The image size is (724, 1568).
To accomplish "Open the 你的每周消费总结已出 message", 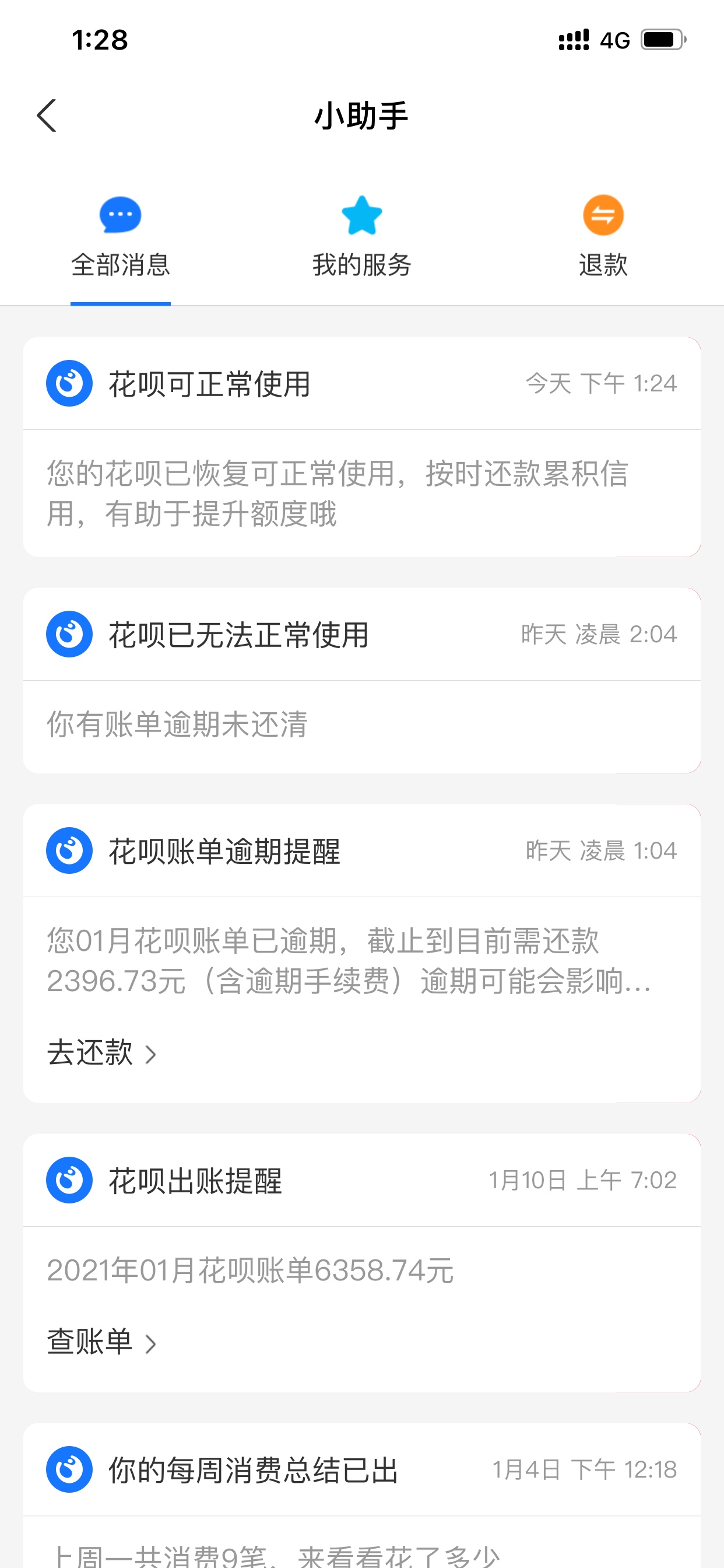I will 362,1496.
